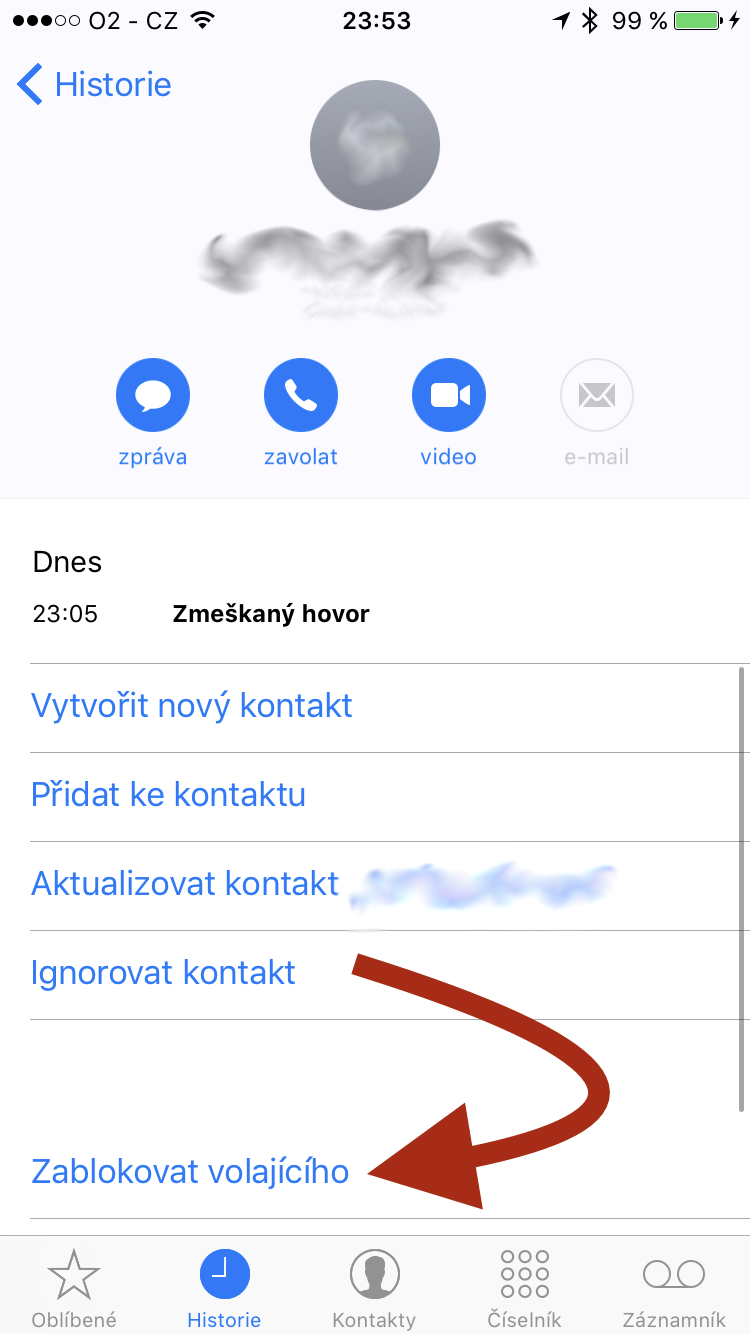750x1334 pixels.
Task: Send a message via zpráva button
Action: [152, 396]
